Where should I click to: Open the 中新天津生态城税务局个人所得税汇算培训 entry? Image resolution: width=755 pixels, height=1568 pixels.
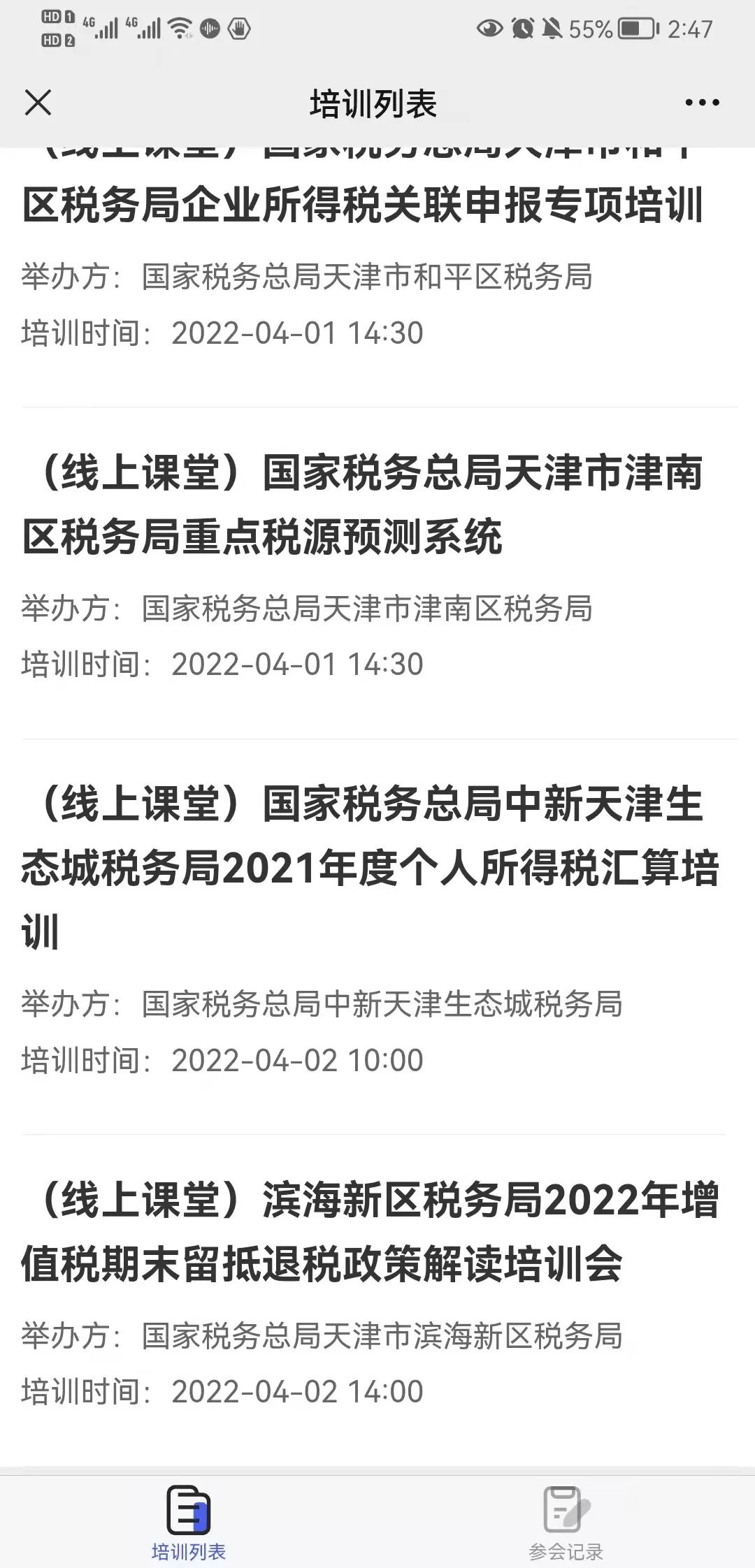(x=377, y=936)
